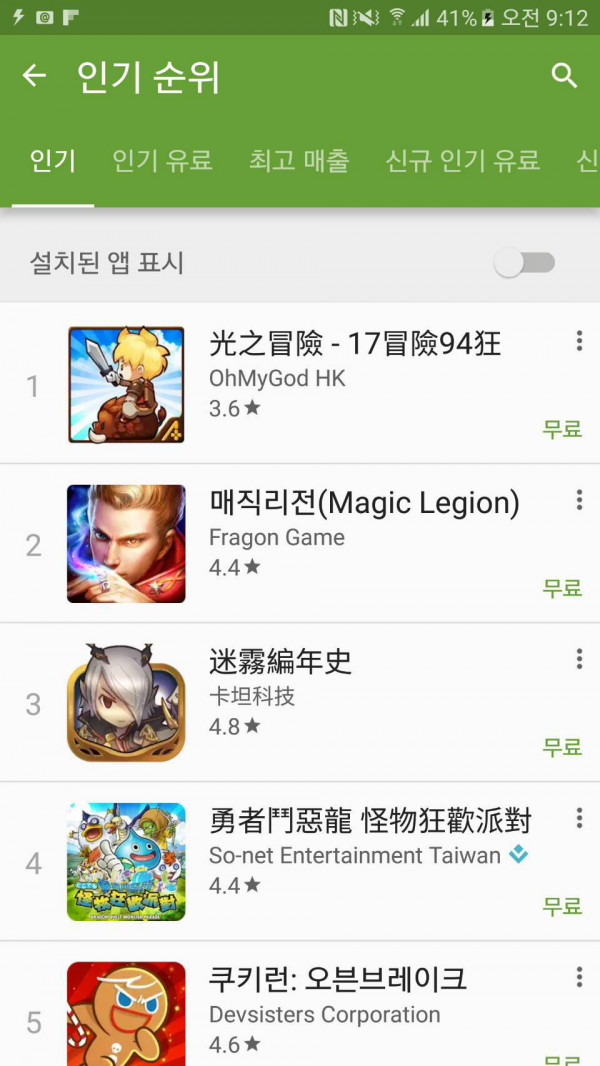Open the 迷霧編年史 app listing
This screenshot has height=1066, width=600.
[x=280, y=662]
